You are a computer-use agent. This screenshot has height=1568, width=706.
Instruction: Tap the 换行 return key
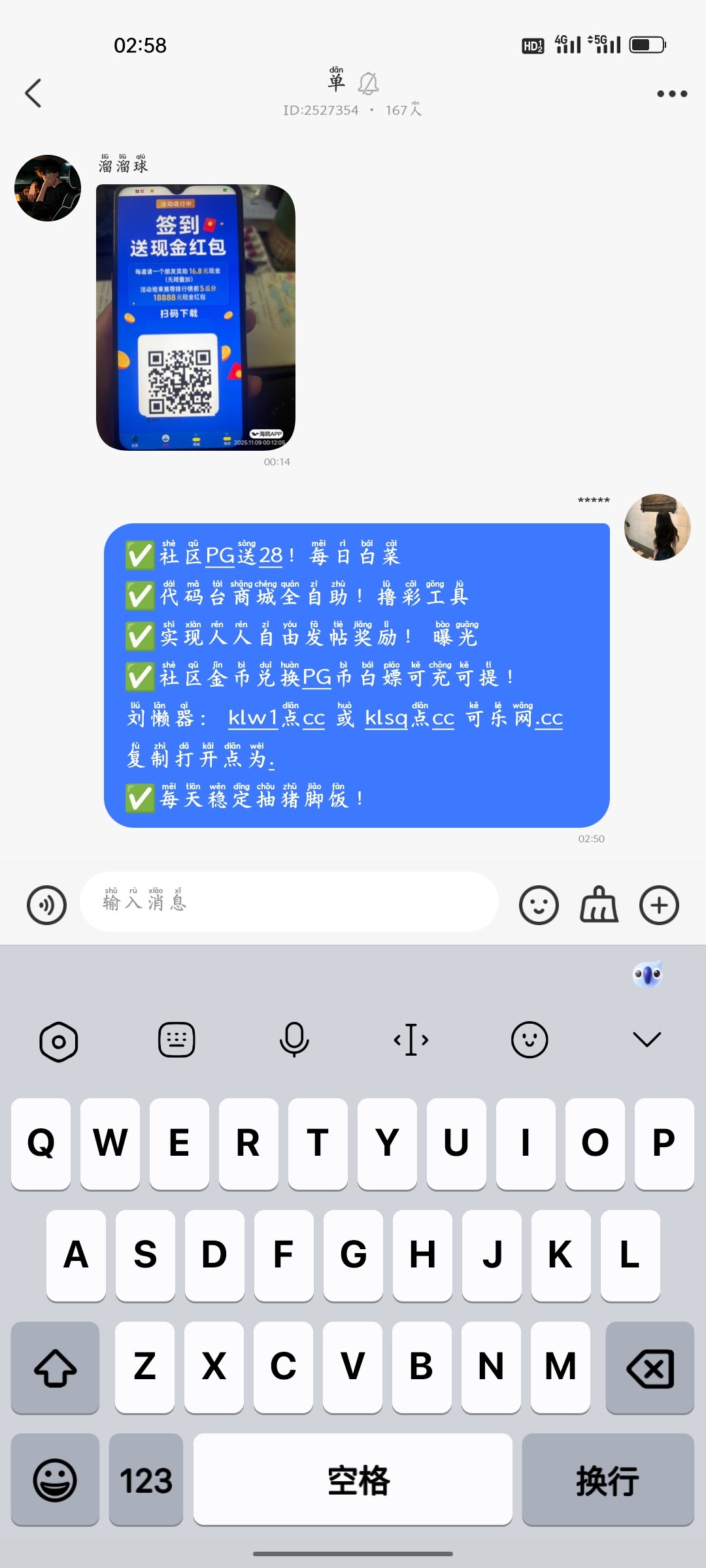click(x=607, y=1480)
